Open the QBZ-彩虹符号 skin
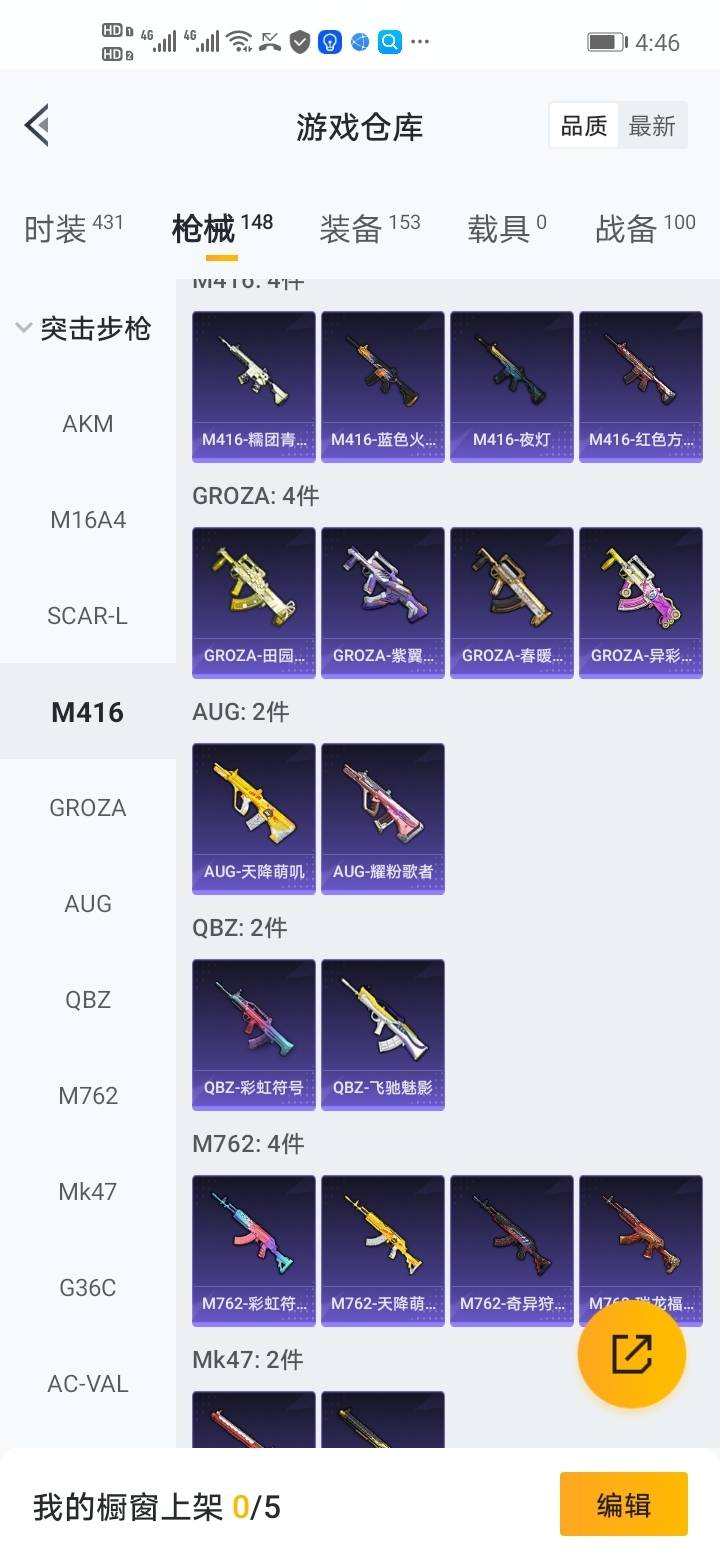Viewport: 720px width, 1560px height. coord(254,1034)
